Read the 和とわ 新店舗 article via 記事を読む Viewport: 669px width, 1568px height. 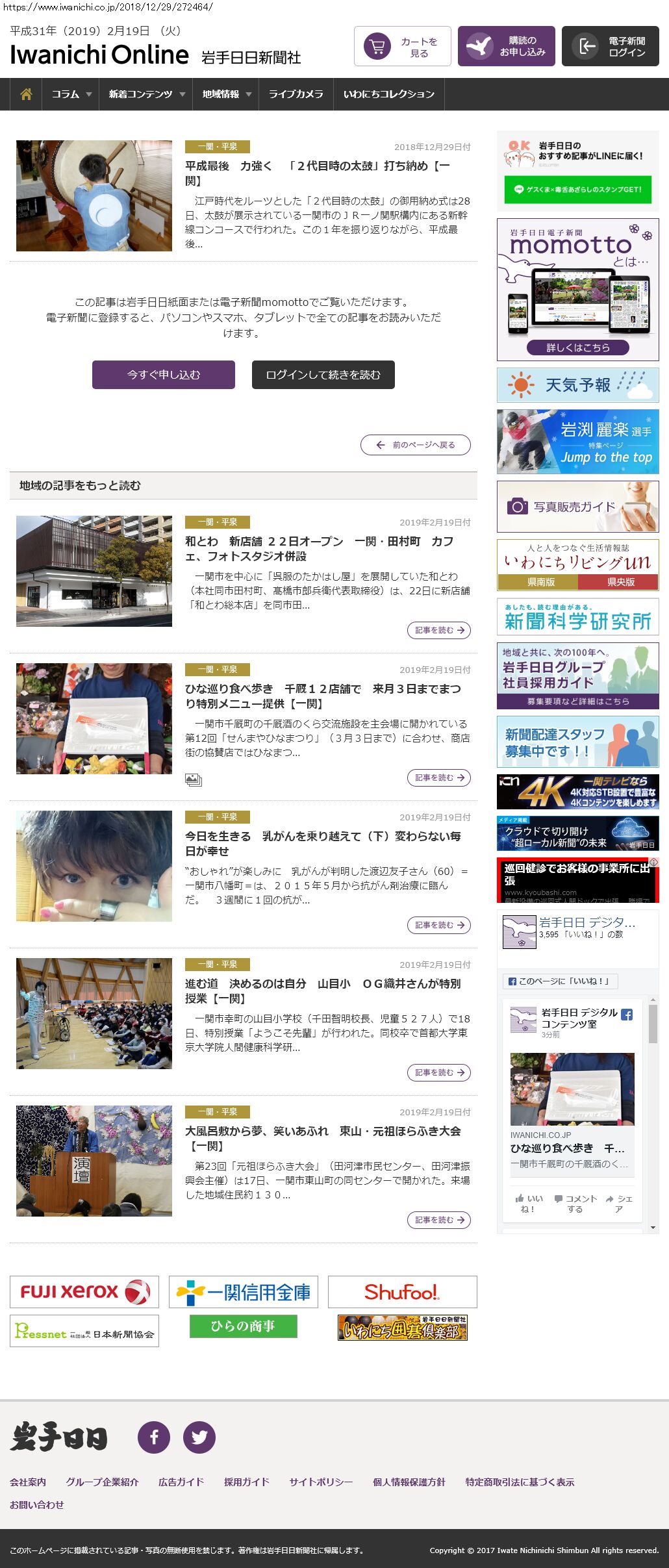(x=439, y=630)
